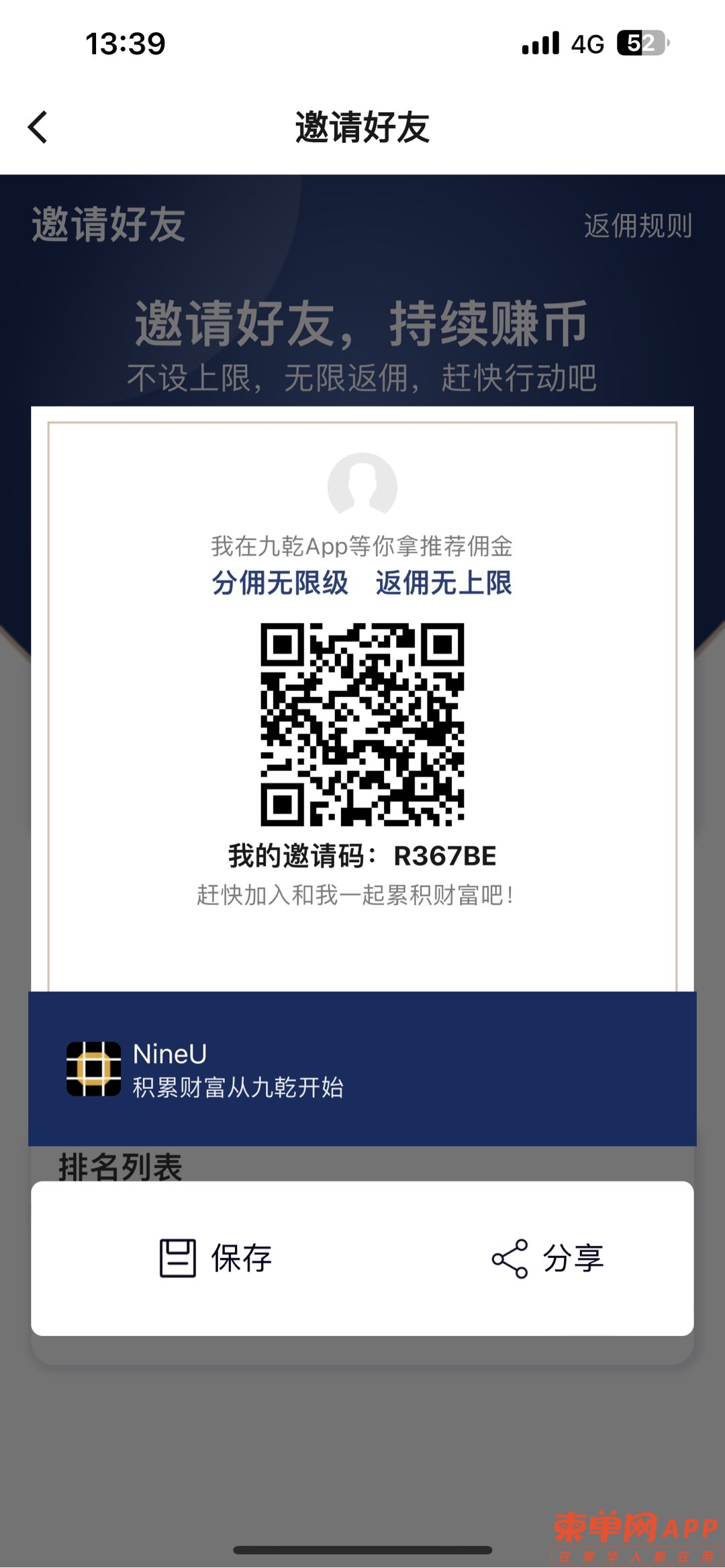Image resolution: width=725 pixels, height=1568 pixels.
Task: Save the invitation poster via 保存
Action: point(216,1258)
